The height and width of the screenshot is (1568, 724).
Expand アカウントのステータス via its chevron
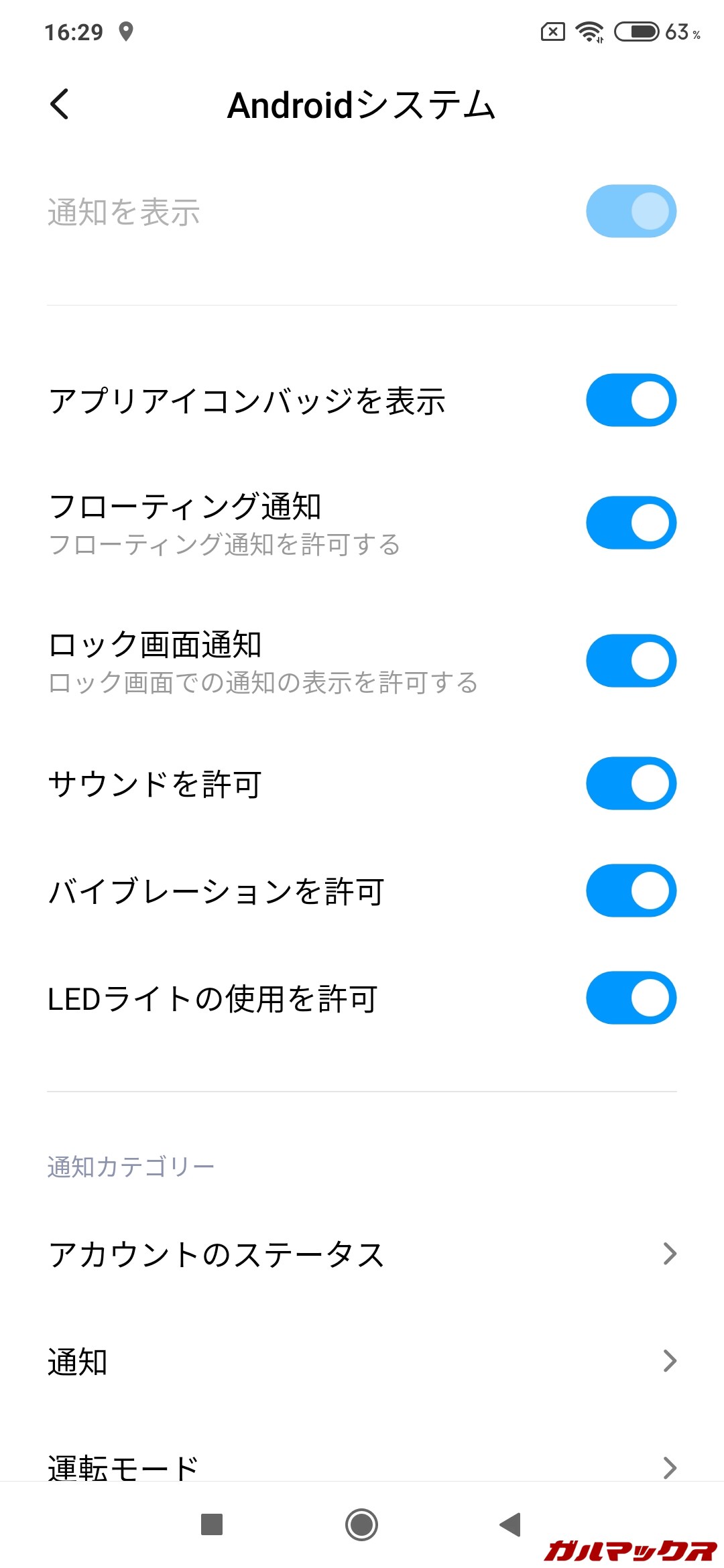coord(669,1252)
